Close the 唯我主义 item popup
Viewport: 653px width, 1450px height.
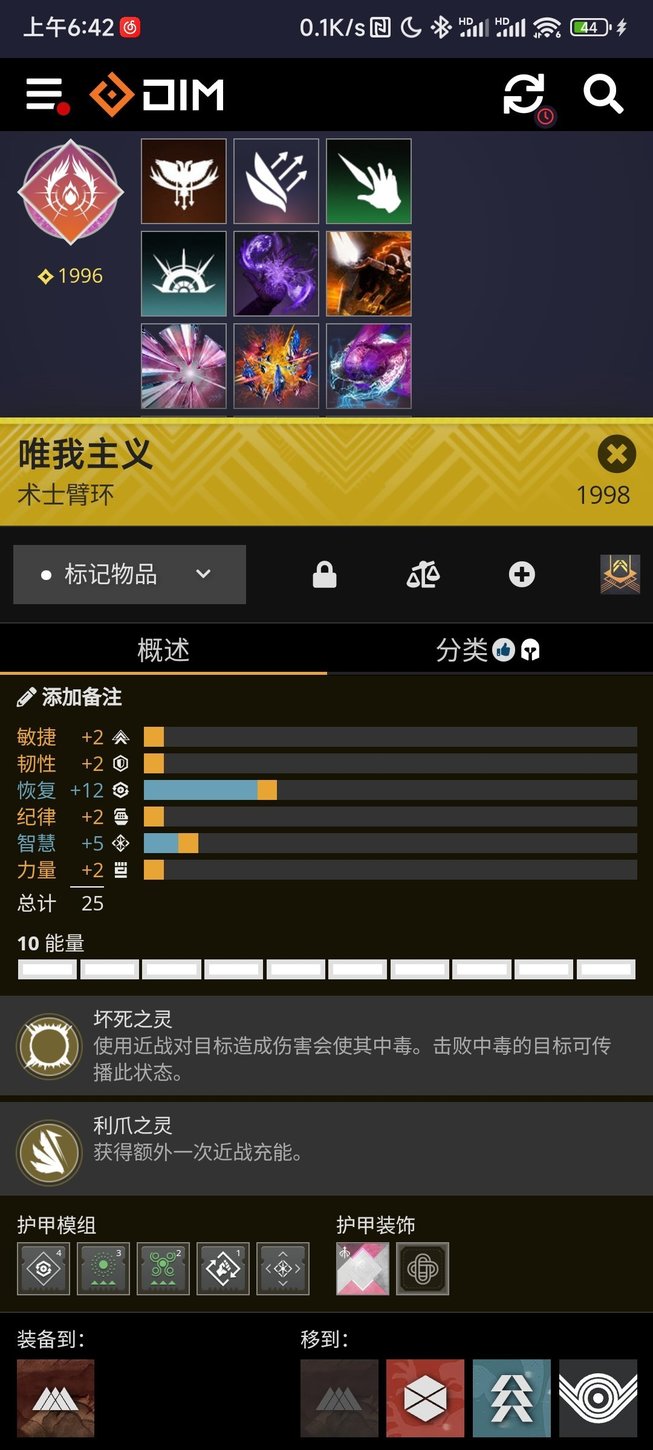pos(616,455)
